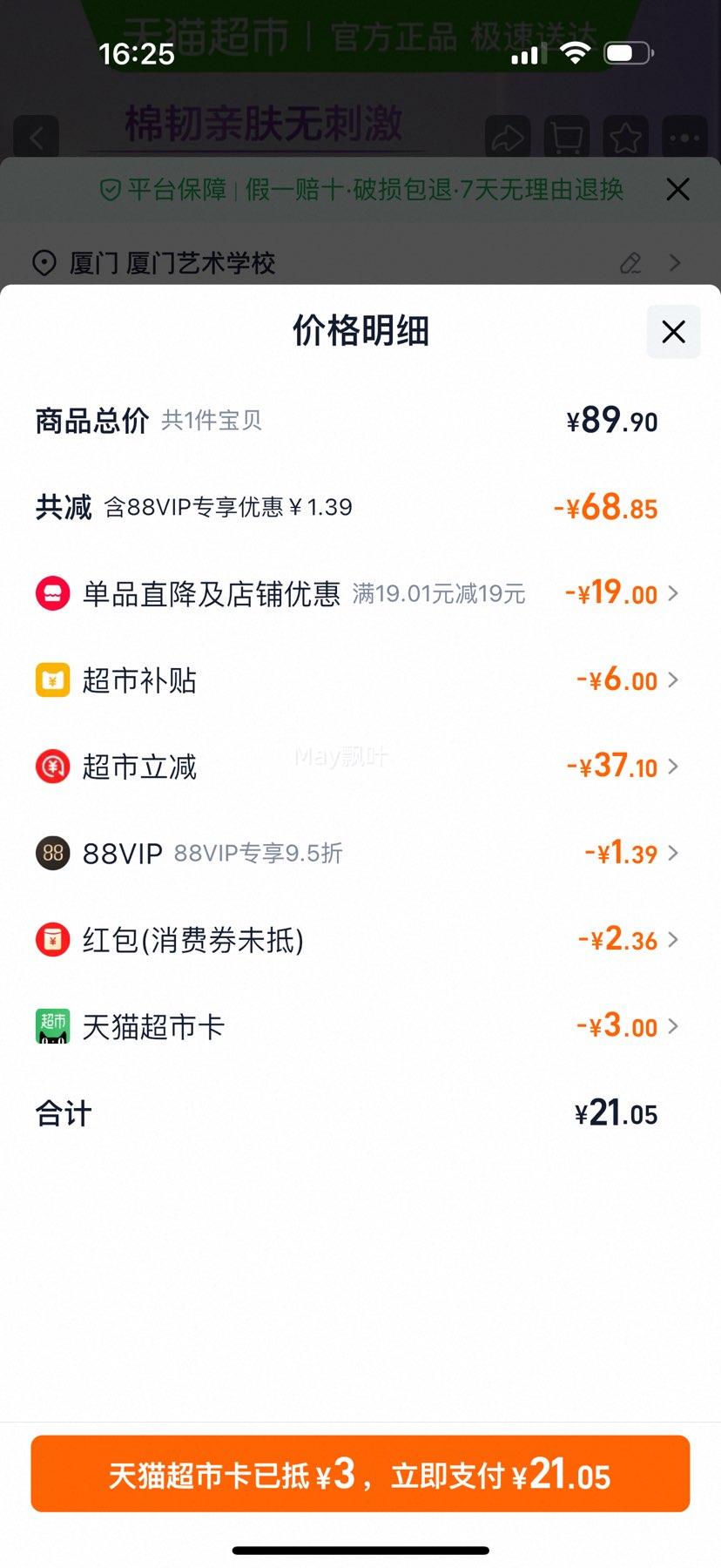Click the share arrow icon
721x1568 pixels.
click(x=508, y=138)
